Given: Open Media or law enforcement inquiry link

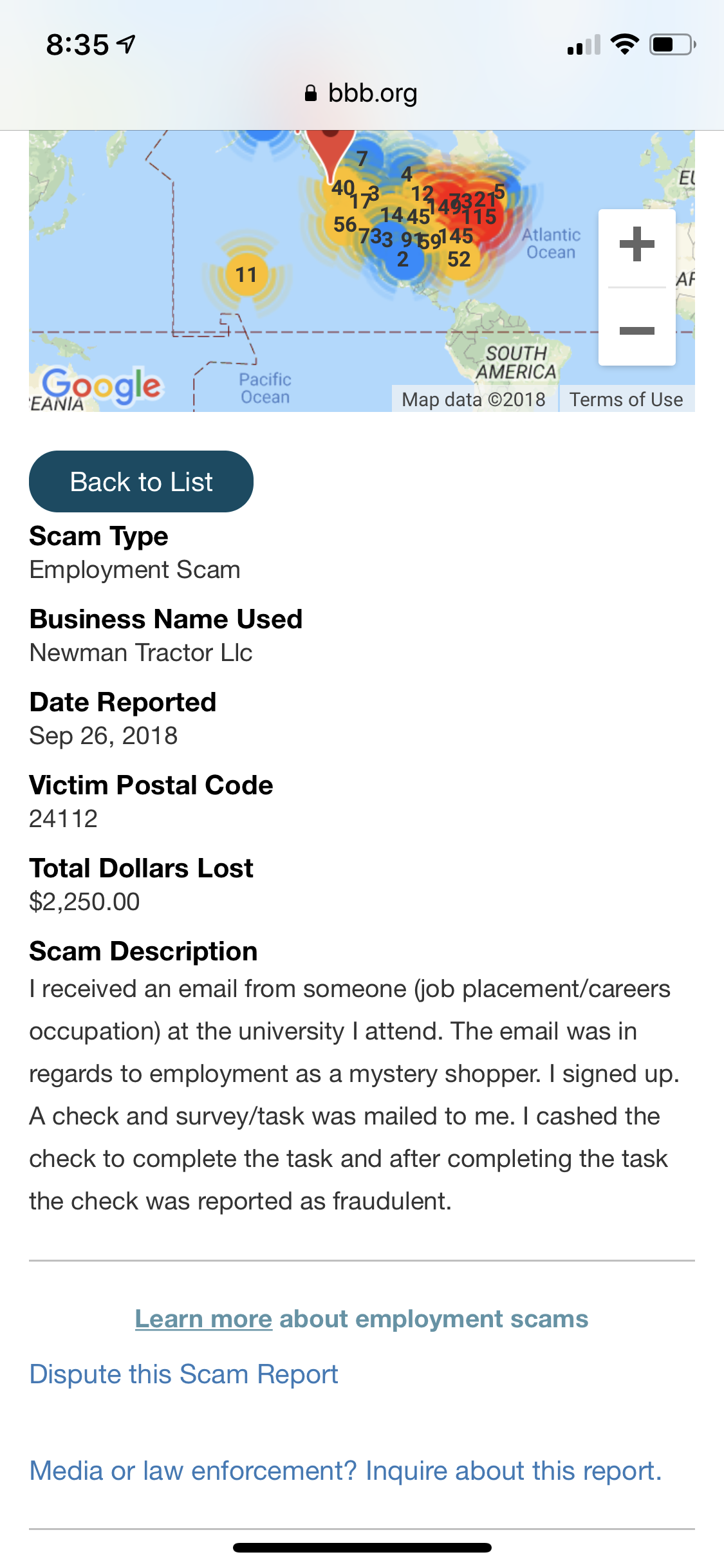Looking at the screenshot, I should coord(346,1471).
